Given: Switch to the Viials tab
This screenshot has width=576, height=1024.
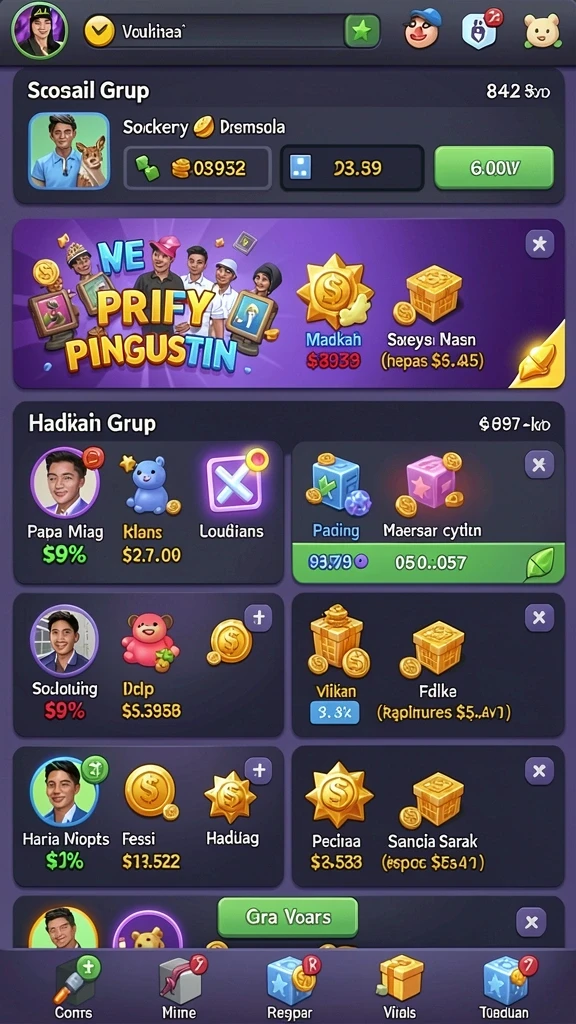Looking at the screenshot, I should click(400, 986).
